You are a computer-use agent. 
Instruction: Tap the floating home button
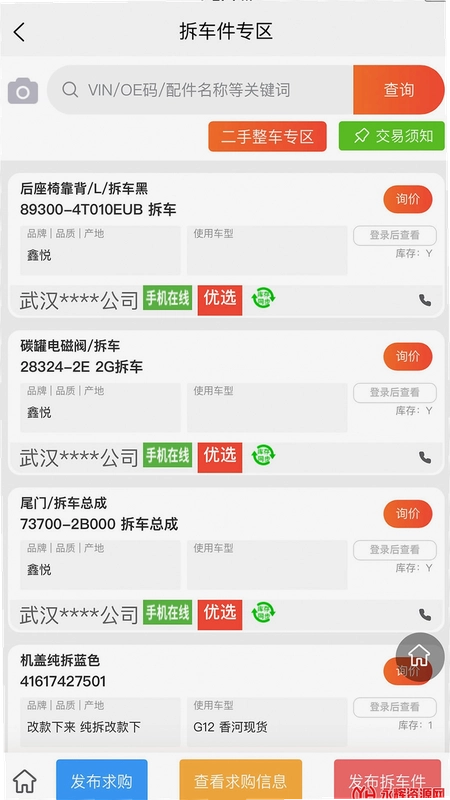[419, 657]
